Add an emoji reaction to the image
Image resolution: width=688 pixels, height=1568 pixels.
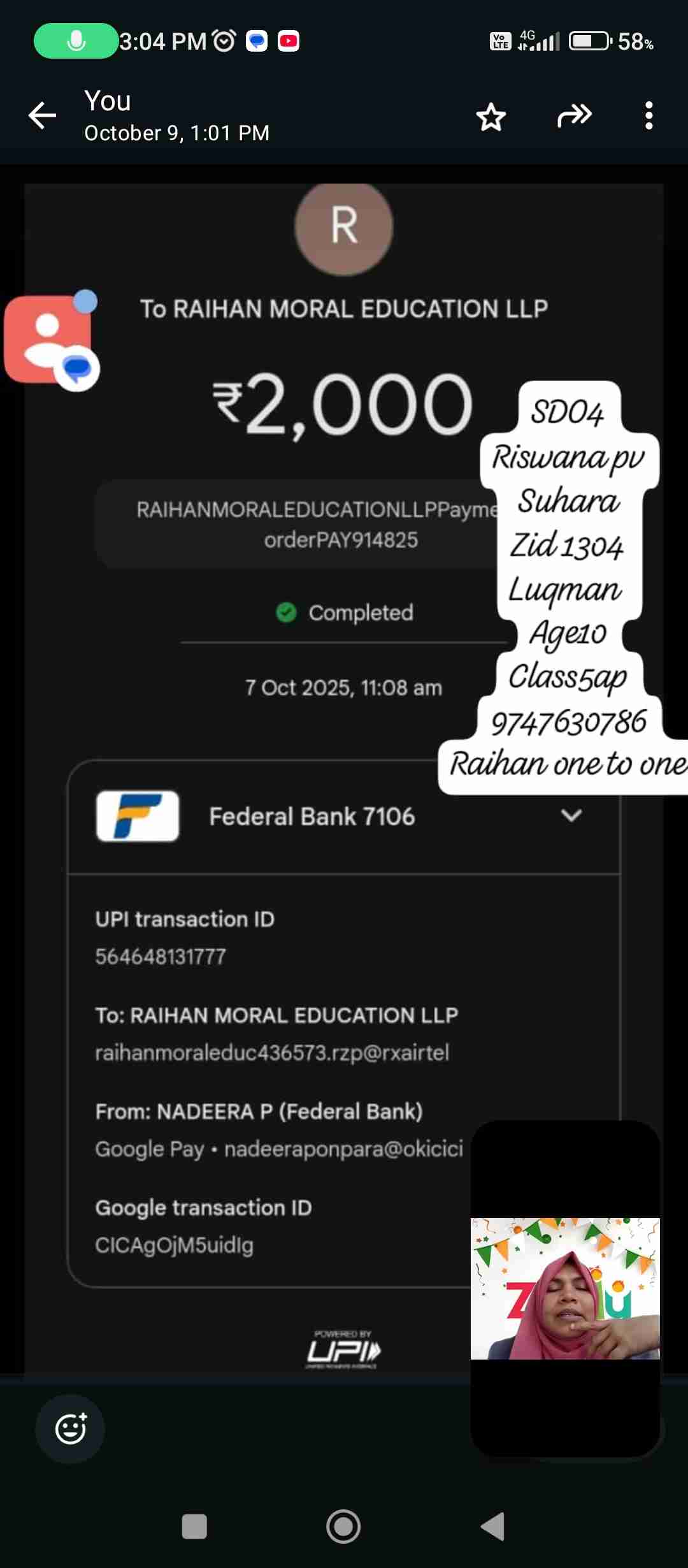(x=70, y=1428)
